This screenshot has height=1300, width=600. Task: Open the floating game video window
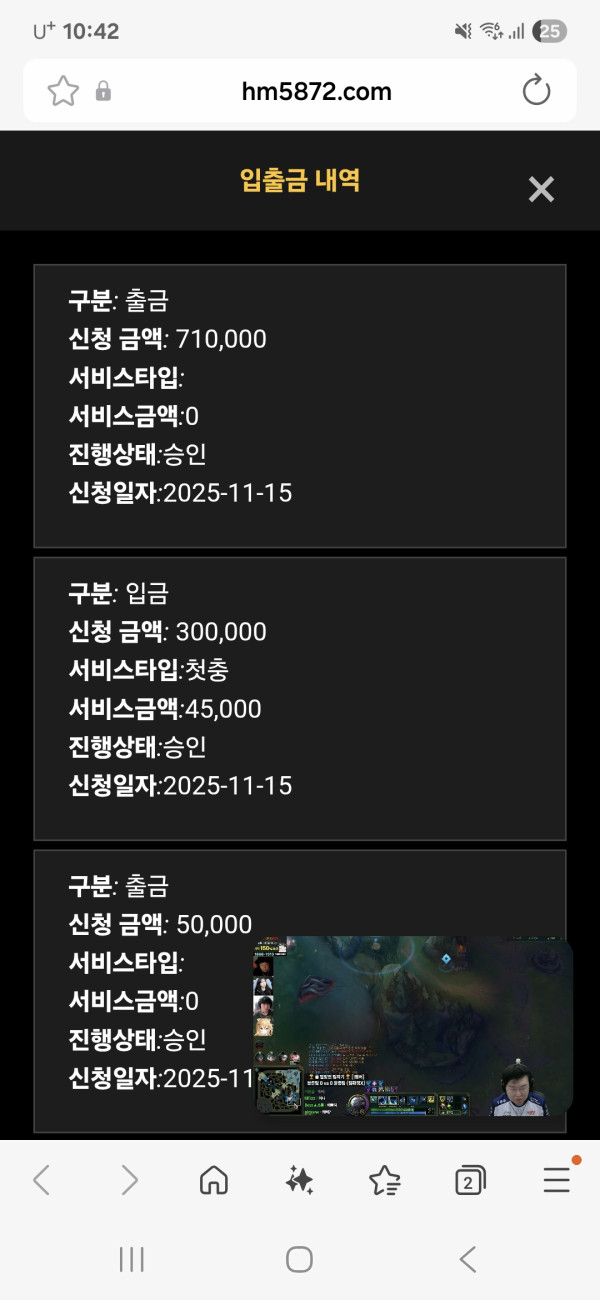[x=412, y=1025]
